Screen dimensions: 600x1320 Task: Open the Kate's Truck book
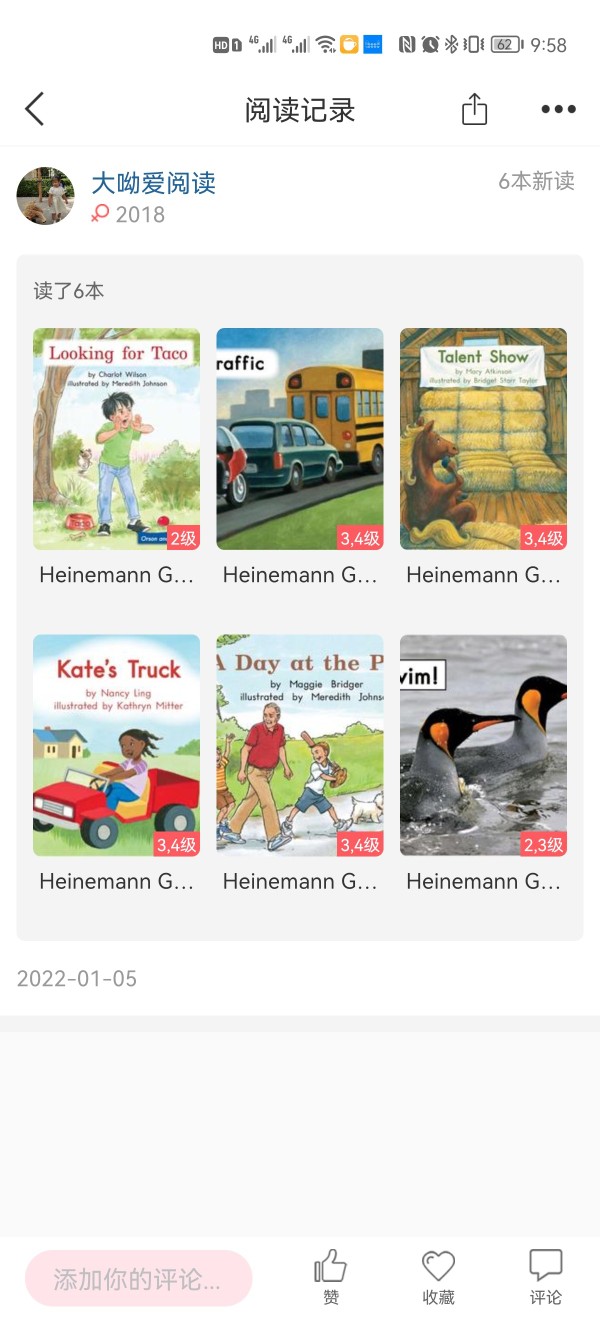(116, 745)
